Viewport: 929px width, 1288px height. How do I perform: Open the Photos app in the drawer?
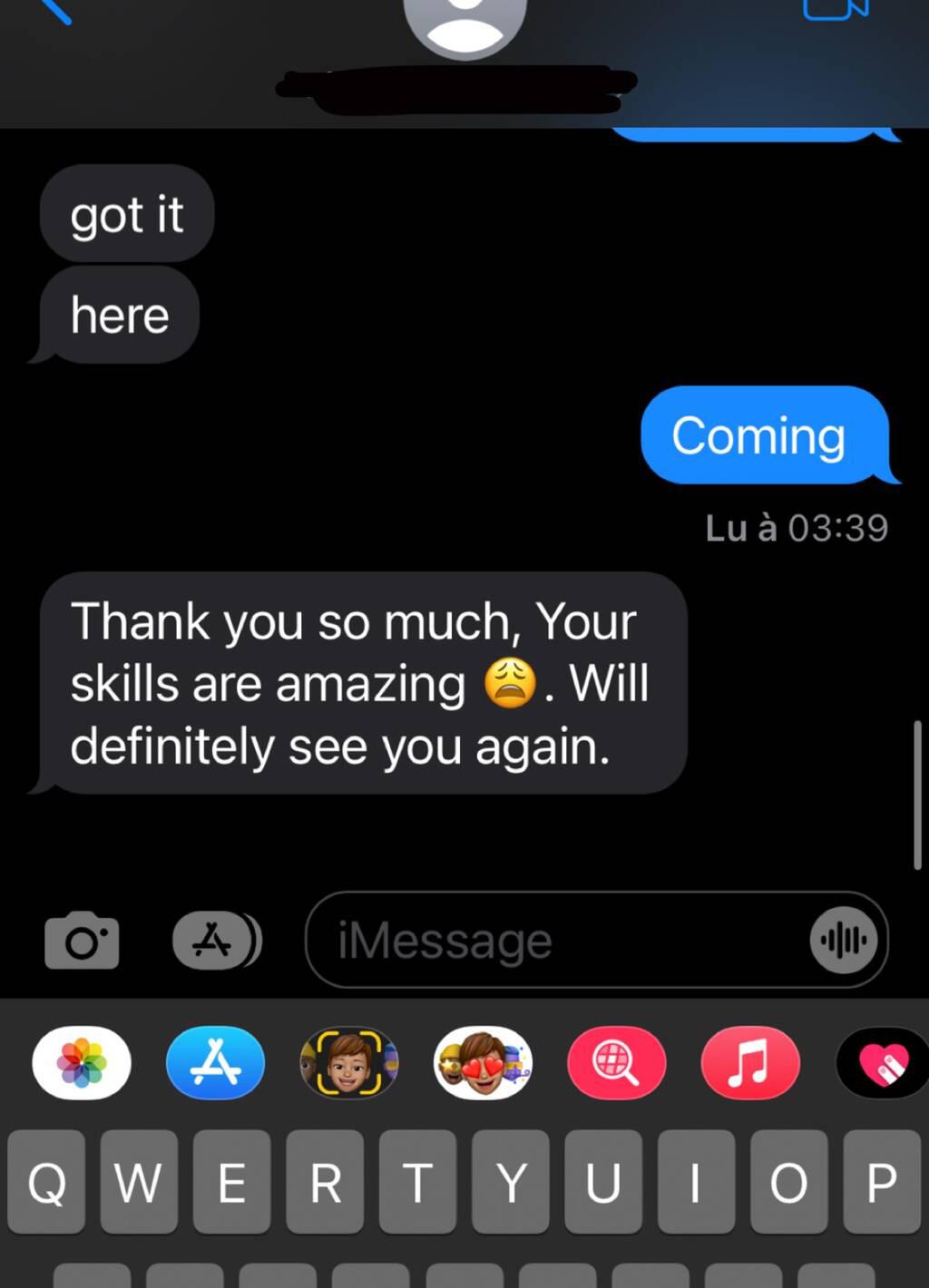tap(82, 1062)
